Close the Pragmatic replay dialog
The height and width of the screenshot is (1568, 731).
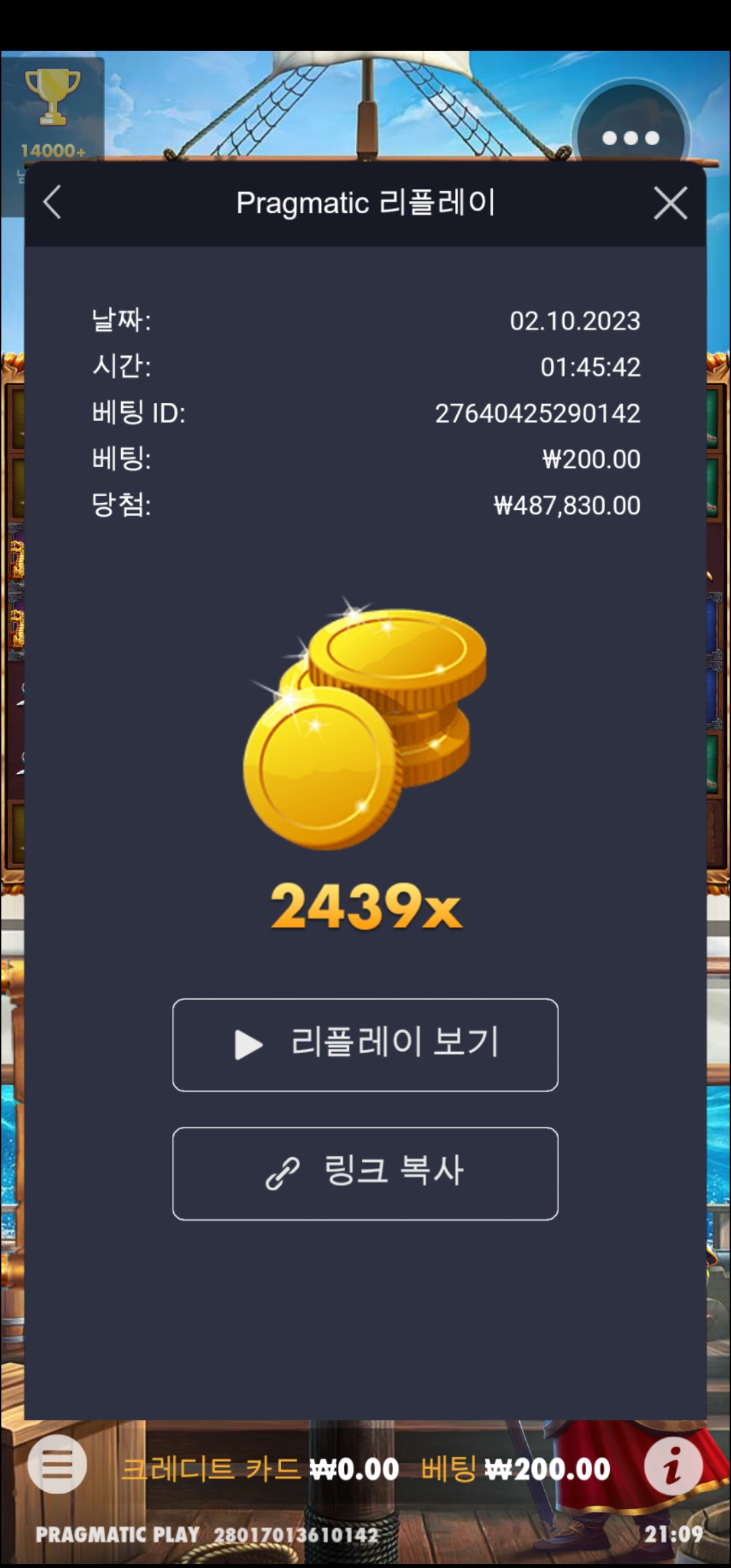[671, 203]
